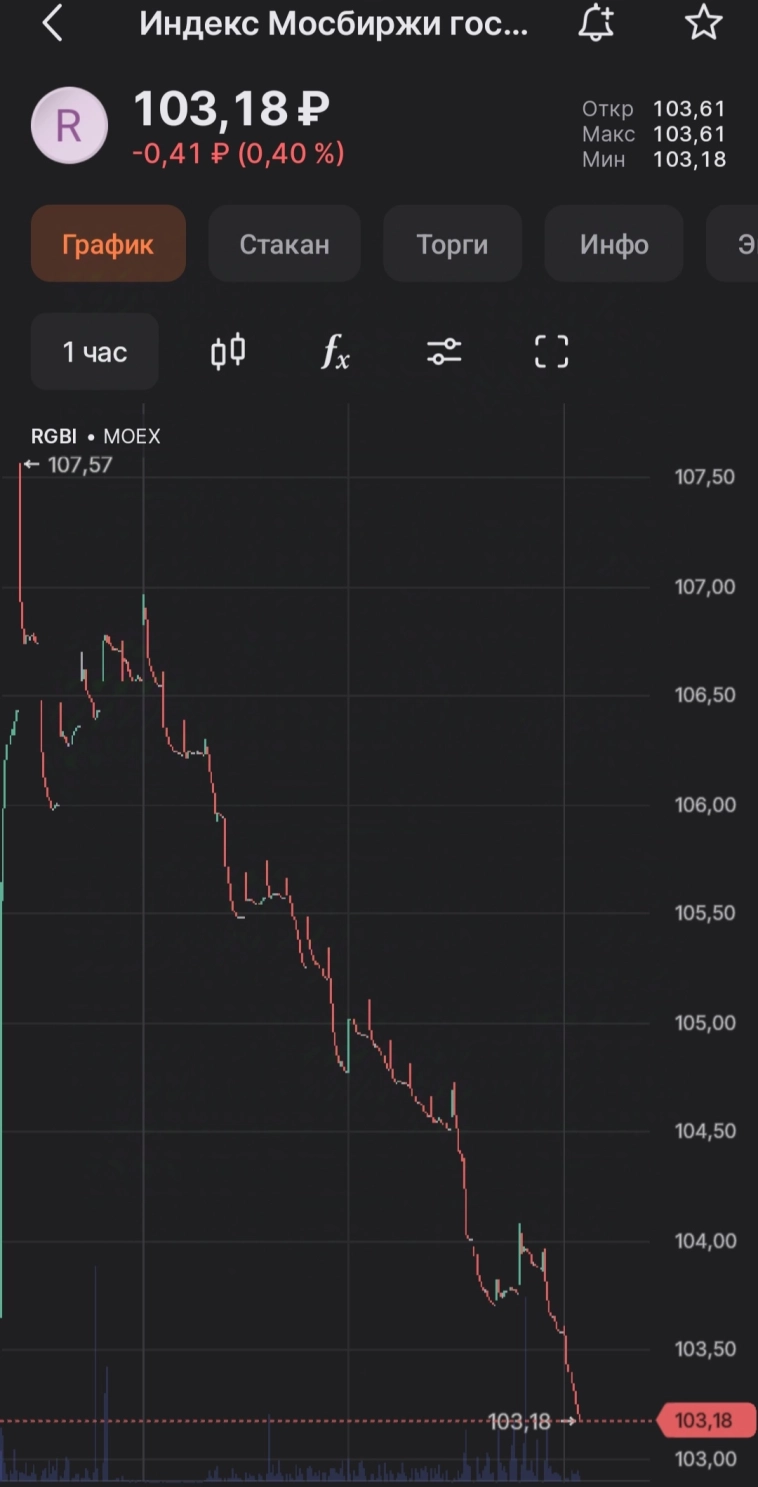Tap the red 103,18 price tag

[706, 1419]
